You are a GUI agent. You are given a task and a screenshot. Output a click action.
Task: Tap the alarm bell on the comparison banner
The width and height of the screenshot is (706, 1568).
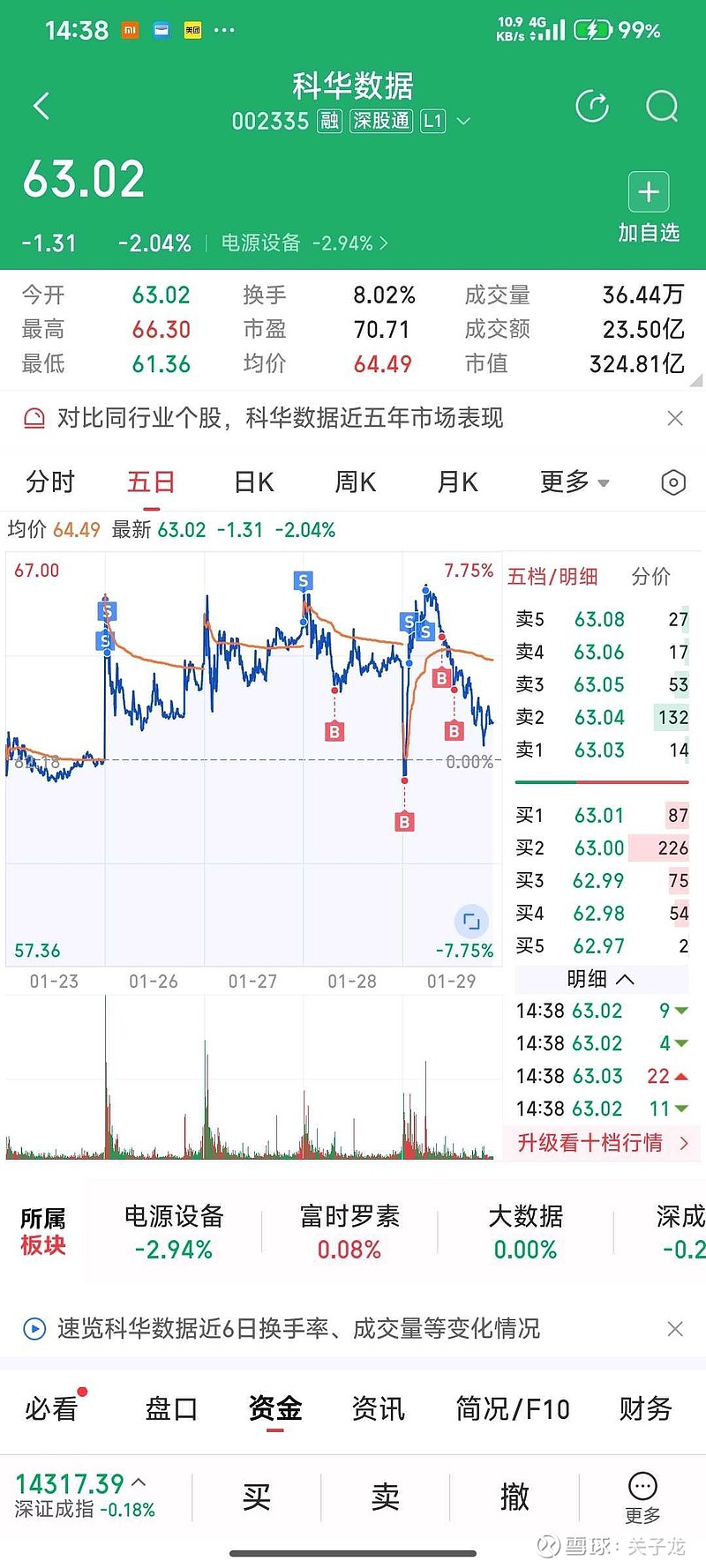tap(35, 418)
